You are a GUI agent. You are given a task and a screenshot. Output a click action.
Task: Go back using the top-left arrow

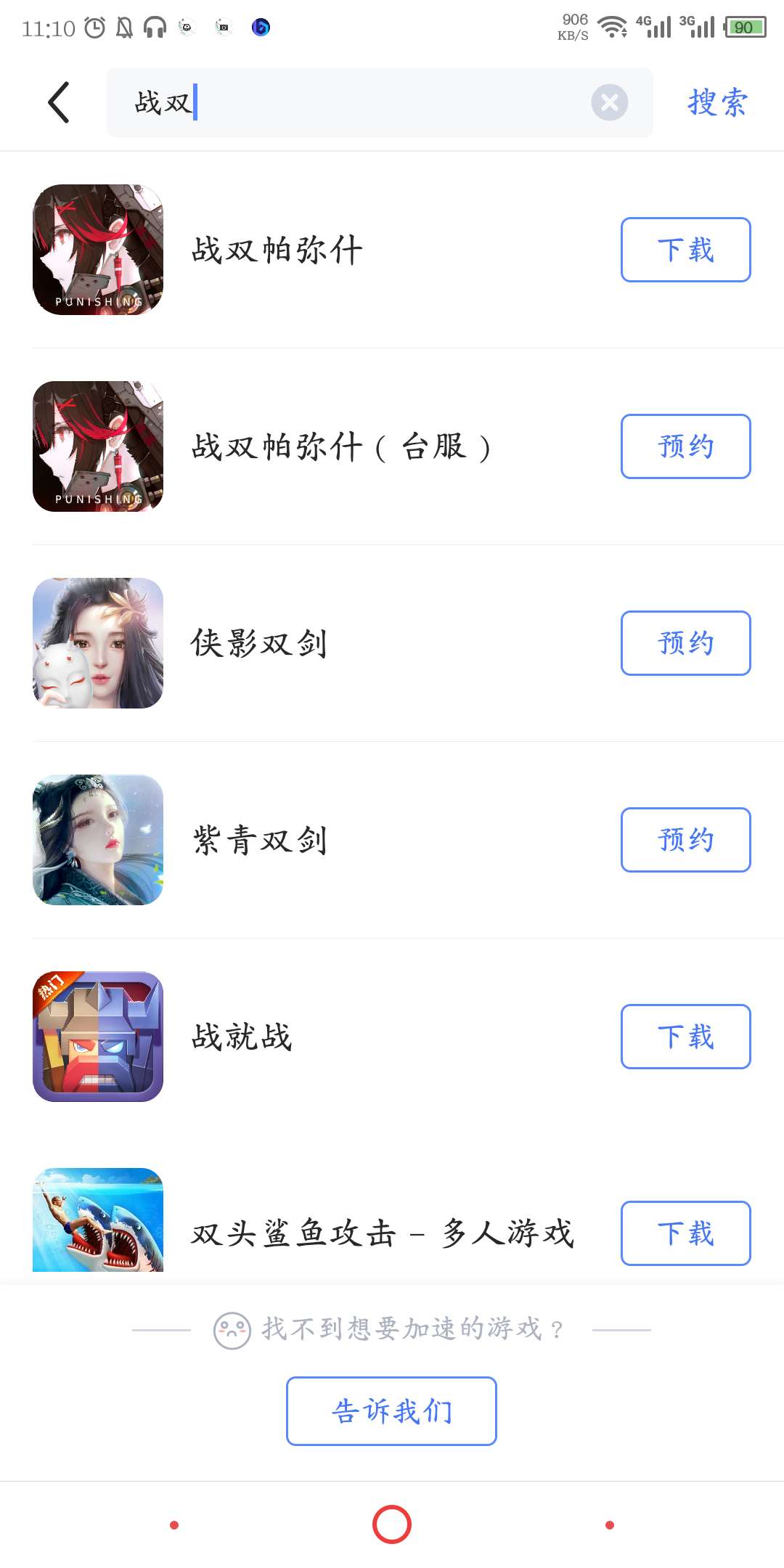click(58, 102)
